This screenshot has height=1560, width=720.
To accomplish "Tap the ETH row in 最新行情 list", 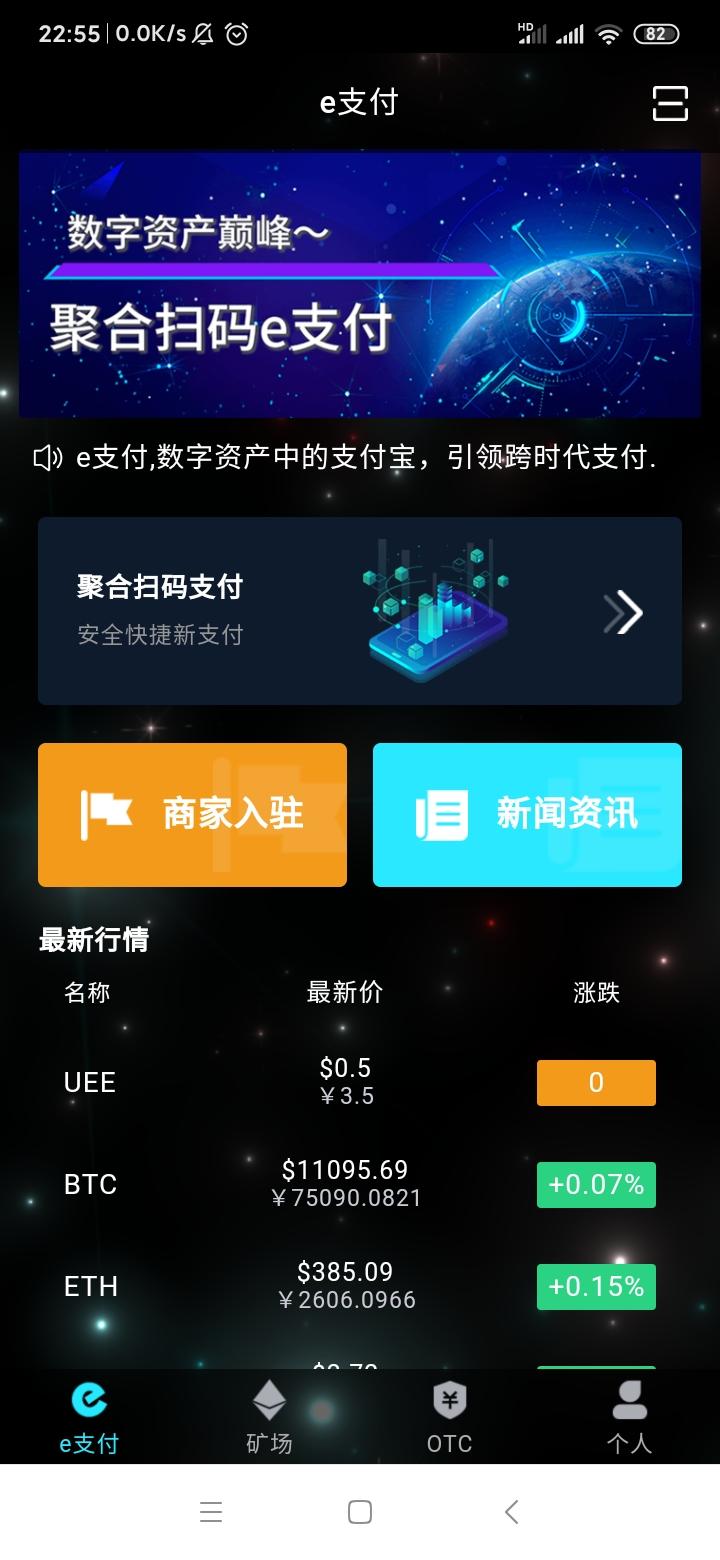I will pyautogui.click(x=360, y=1286).
